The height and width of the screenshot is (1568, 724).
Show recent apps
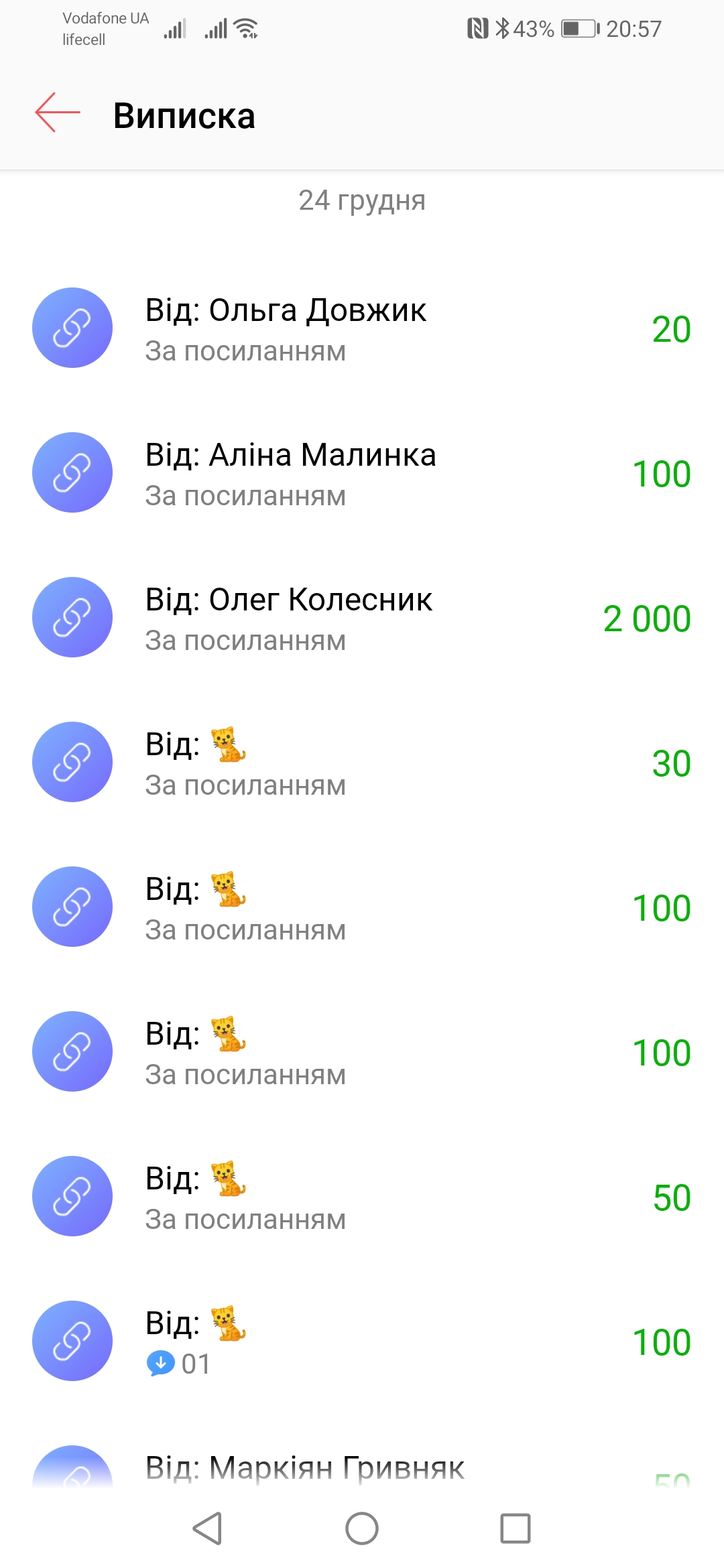(x=515, y=1528)
